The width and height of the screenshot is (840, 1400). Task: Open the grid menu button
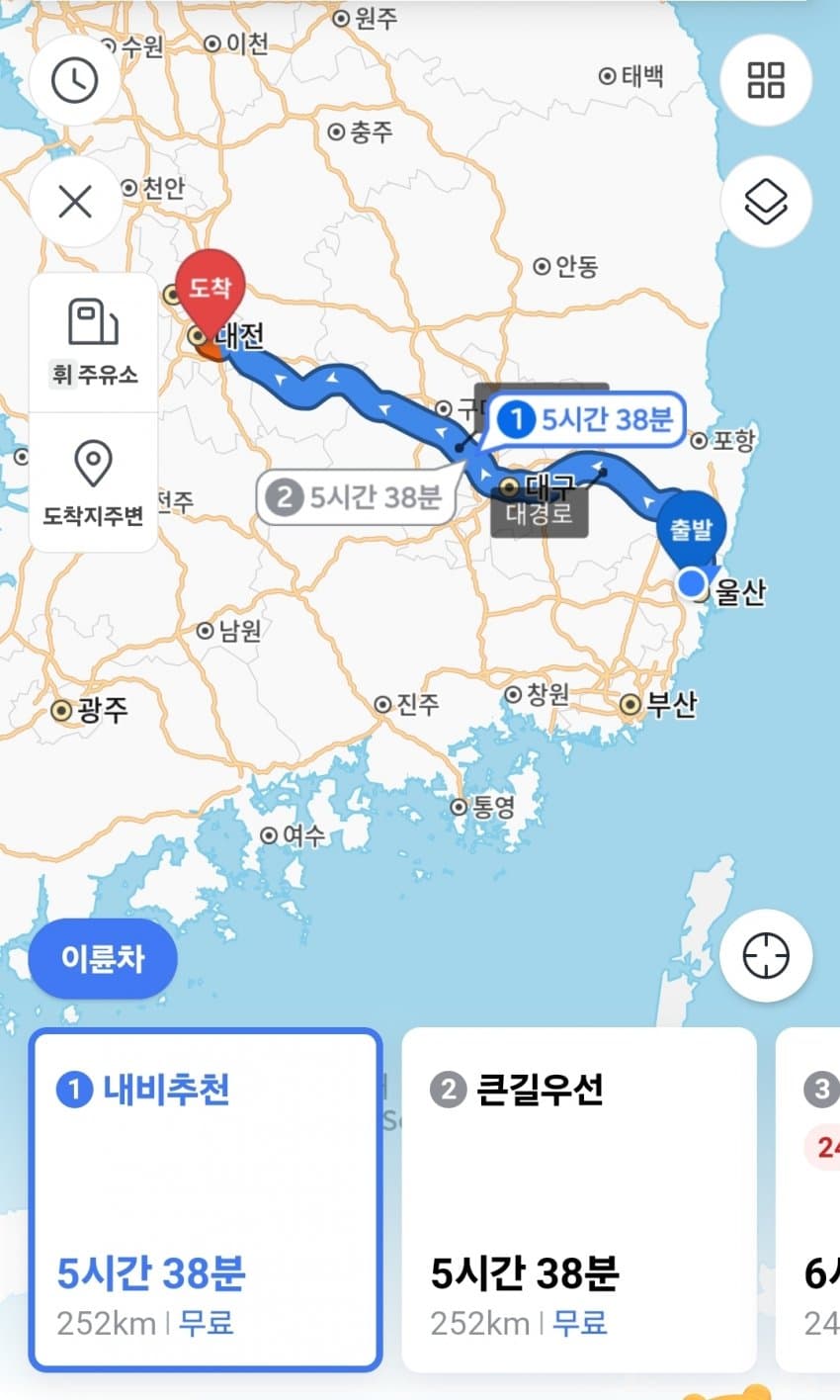click(766, 81)
